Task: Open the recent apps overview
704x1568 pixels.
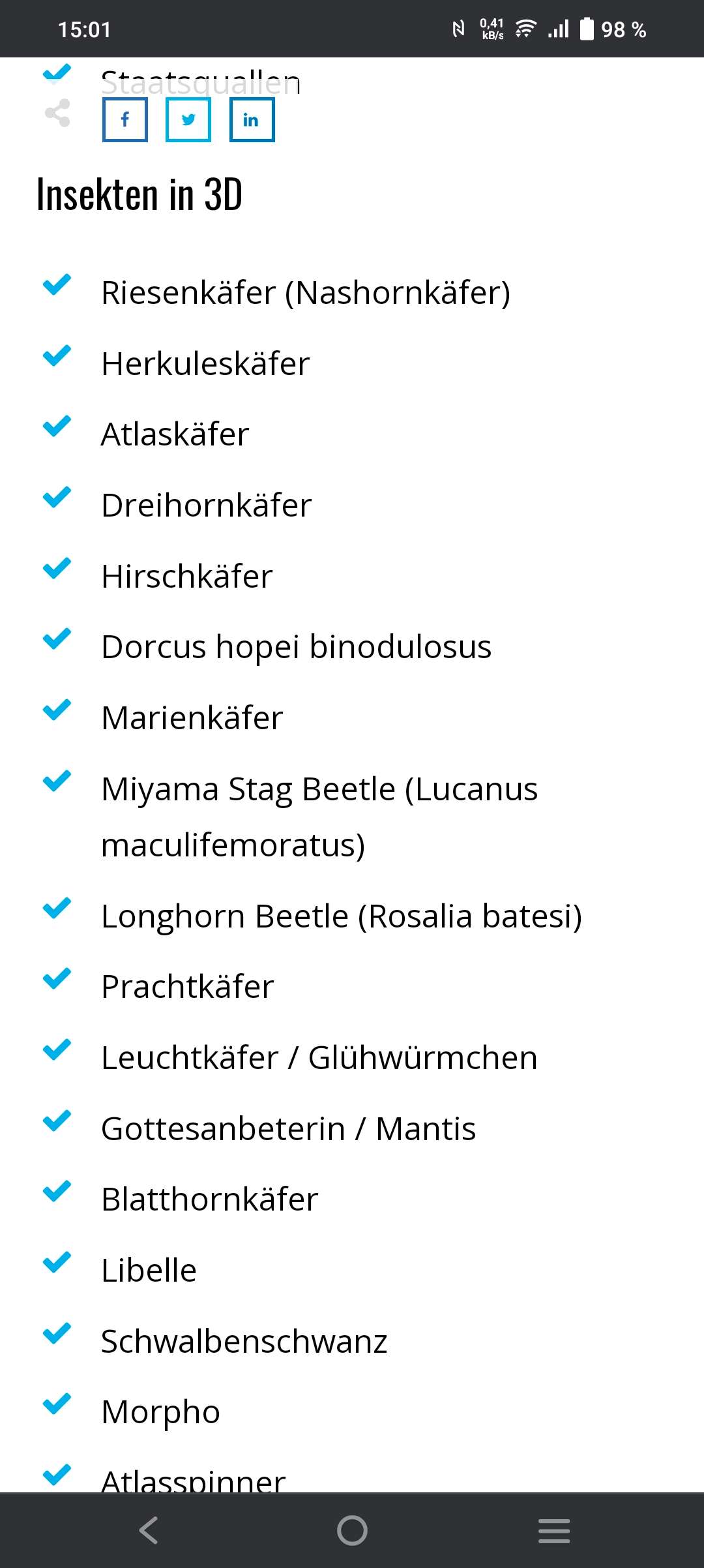Action: tap(554, 1530)
